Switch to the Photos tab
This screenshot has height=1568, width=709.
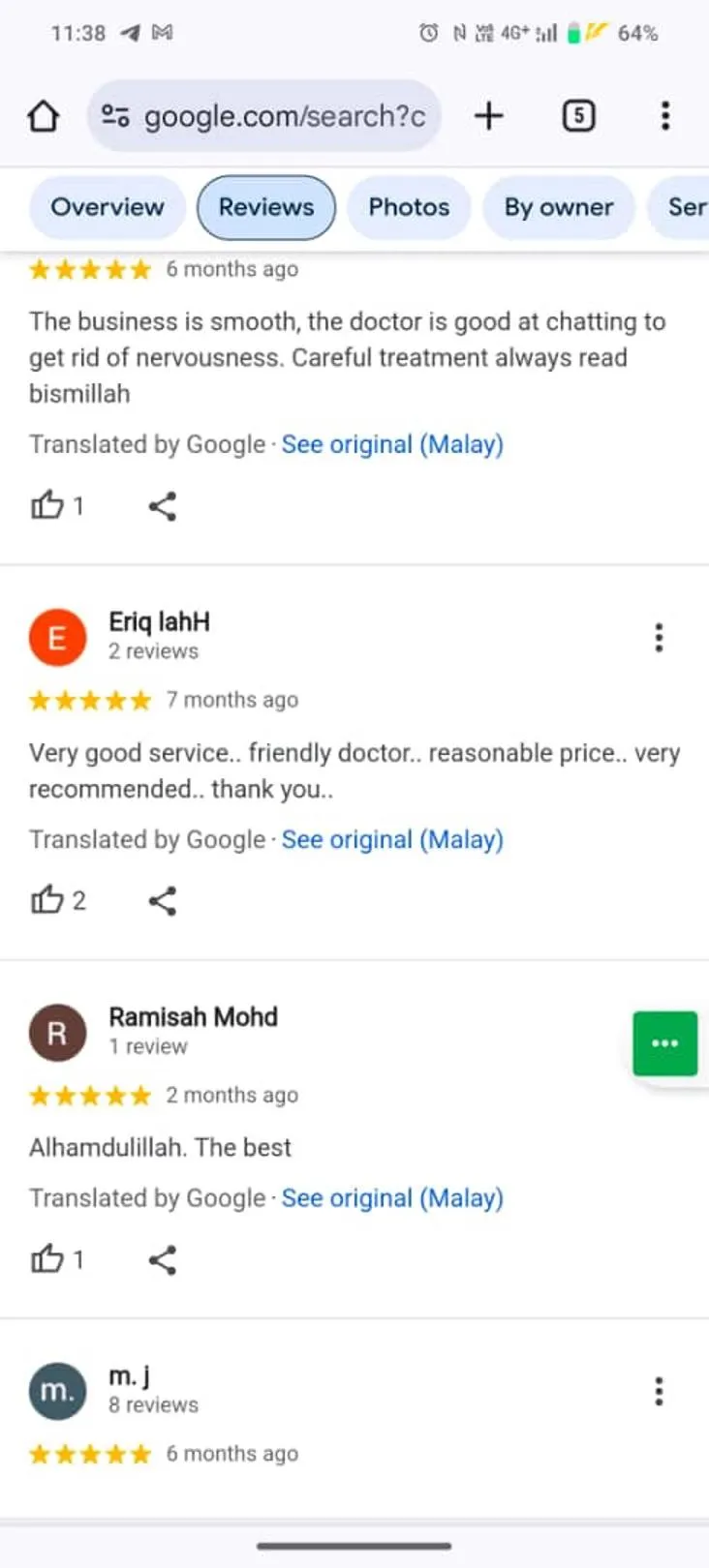pos(409,207)
